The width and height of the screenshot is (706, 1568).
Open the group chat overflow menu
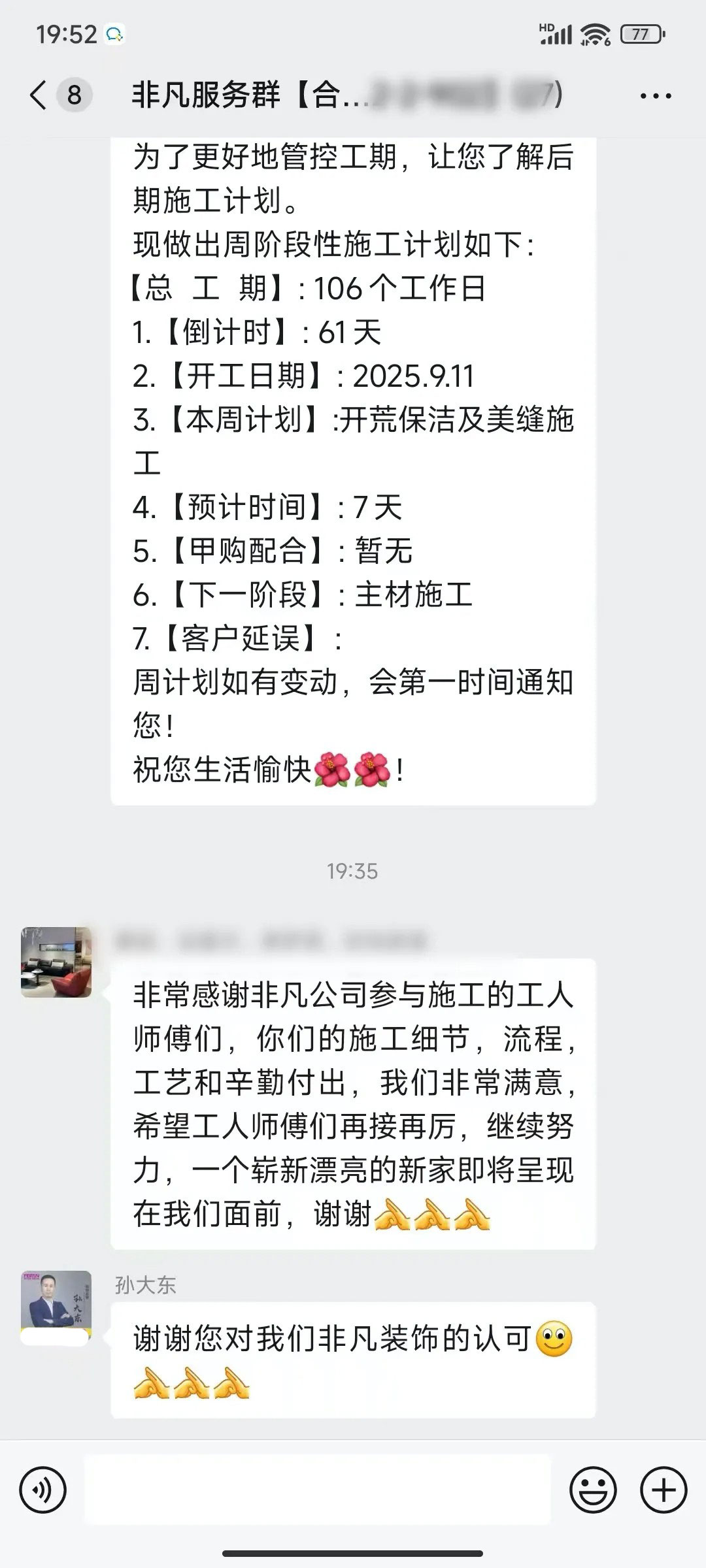(x=655, y=96)
